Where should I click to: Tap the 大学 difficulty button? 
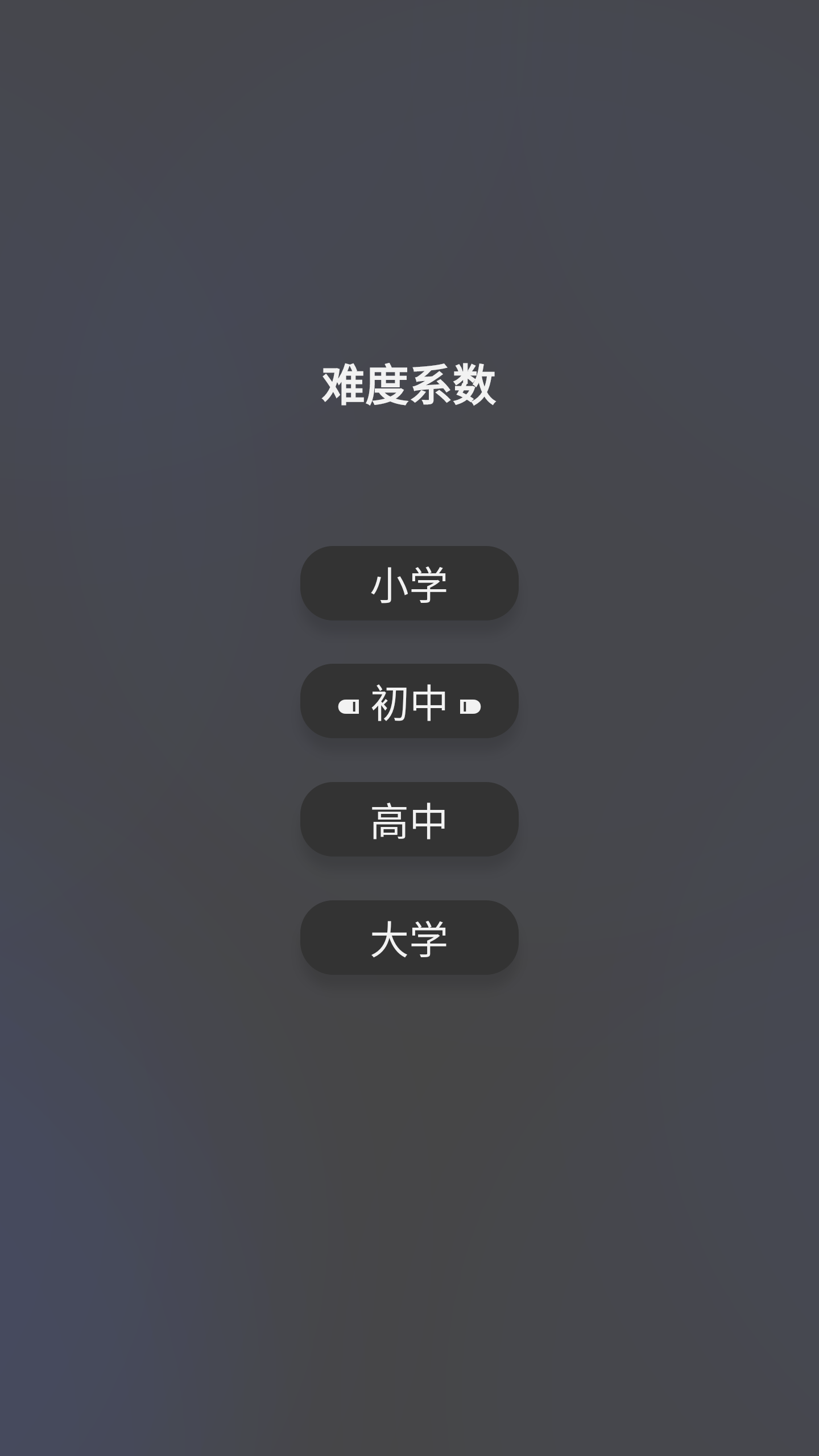[409, 937]
